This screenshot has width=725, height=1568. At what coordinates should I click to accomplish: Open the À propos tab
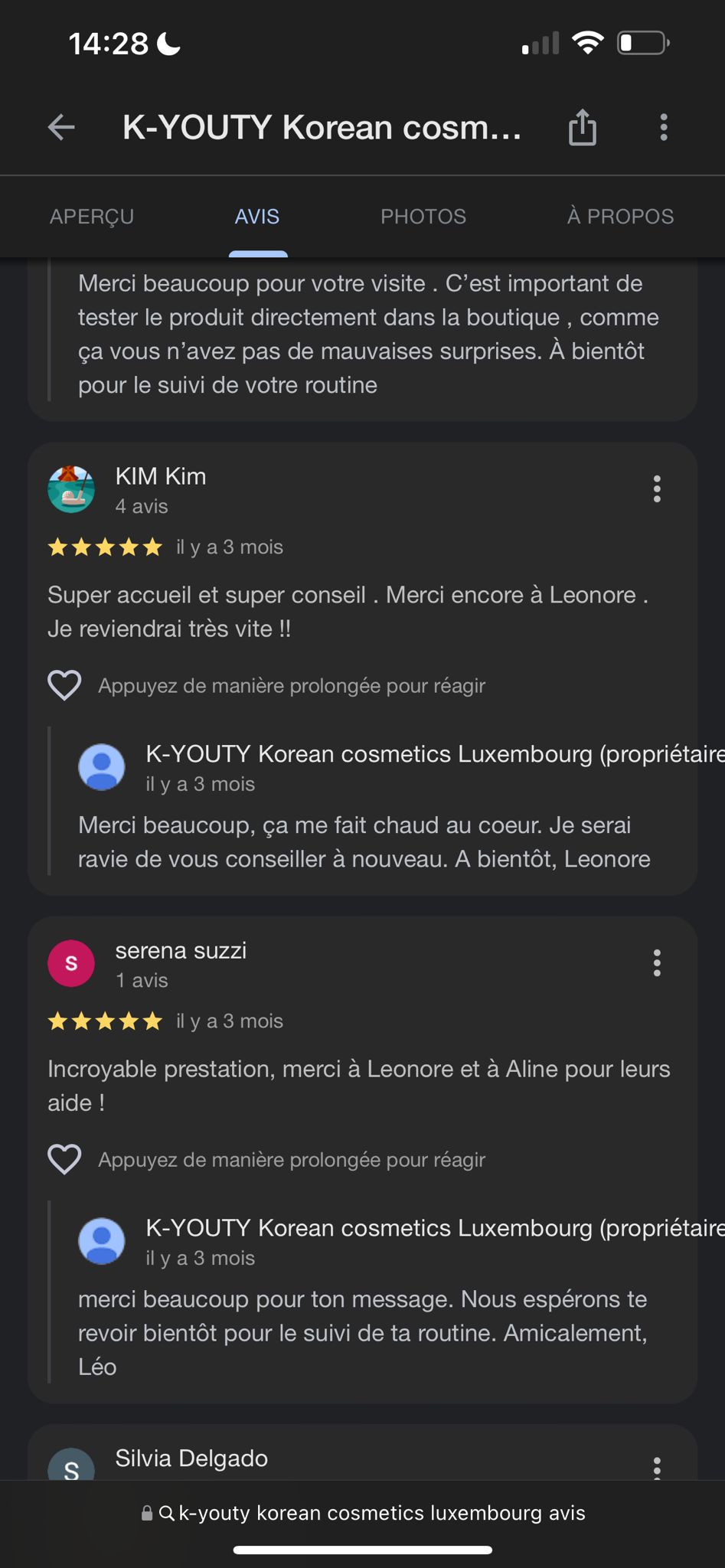click(x=620, y=217)
